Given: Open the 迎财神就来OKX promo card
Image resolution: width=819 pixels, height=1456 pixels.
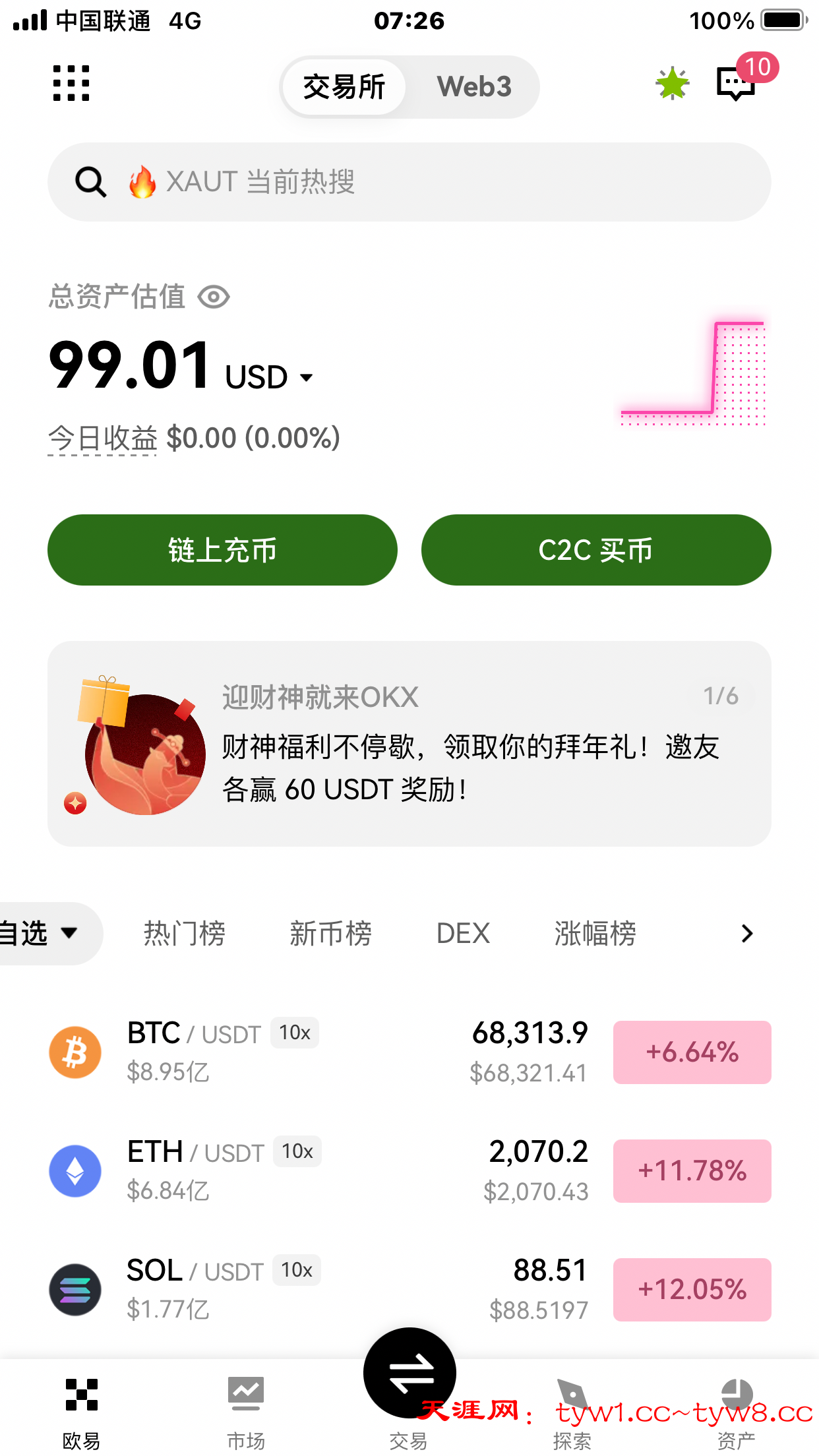Looking at the screenshot, I should tap(409, 744).
